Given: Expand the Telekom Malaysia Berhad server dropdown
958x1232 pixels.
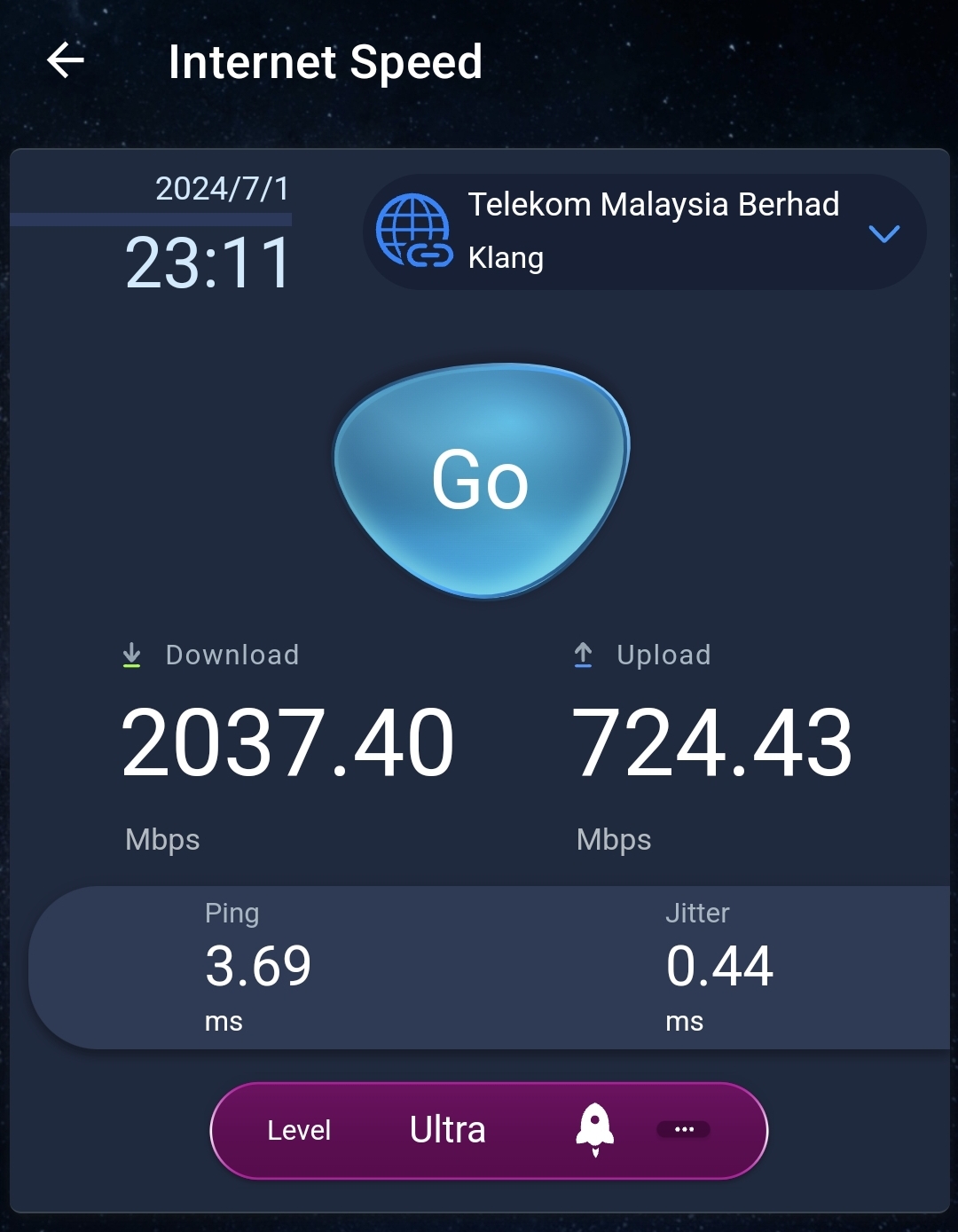Looking at the screenshot, I should click(x=883, y=233).
